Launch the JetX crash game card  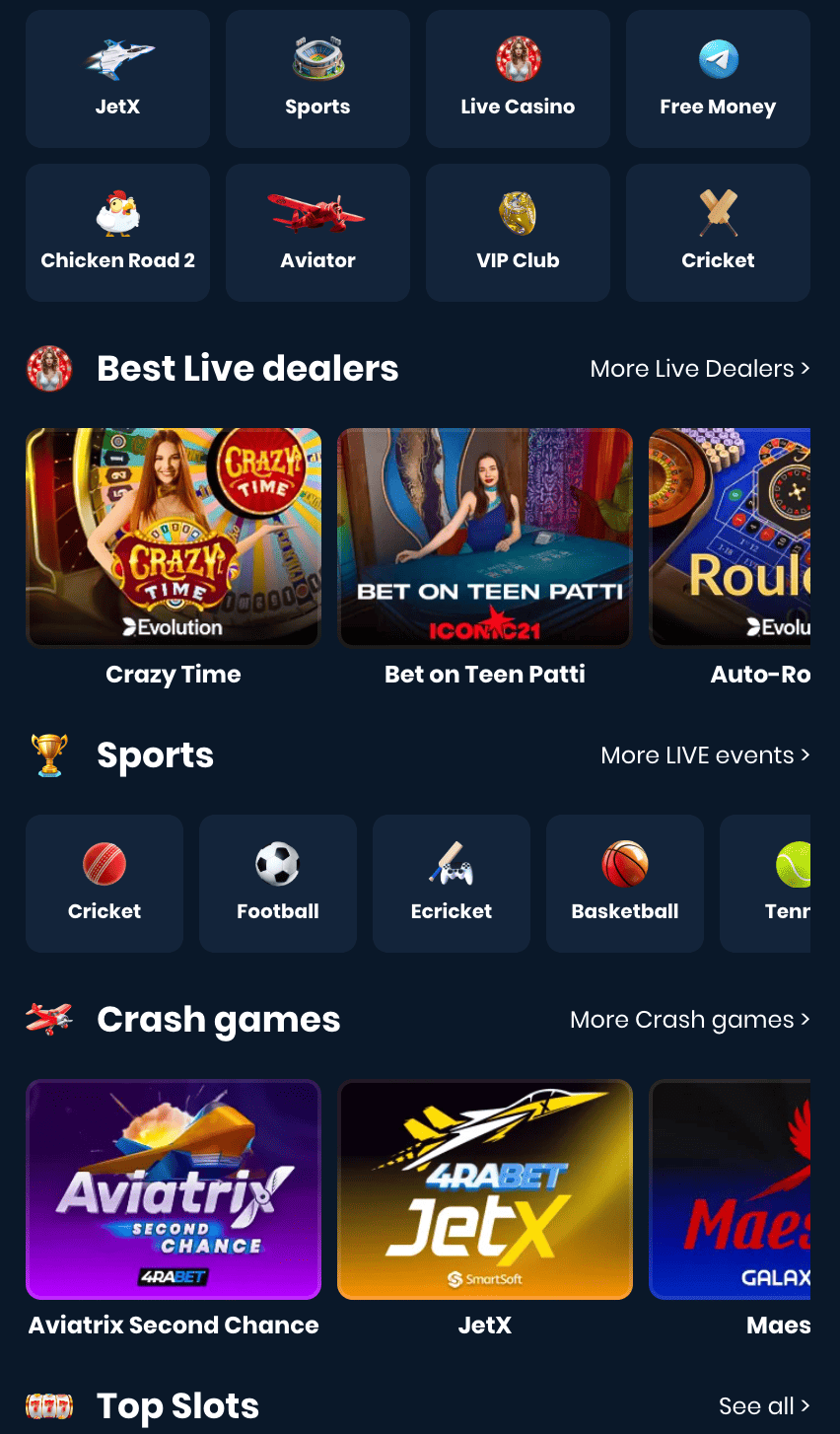[x=485, y=1189]
